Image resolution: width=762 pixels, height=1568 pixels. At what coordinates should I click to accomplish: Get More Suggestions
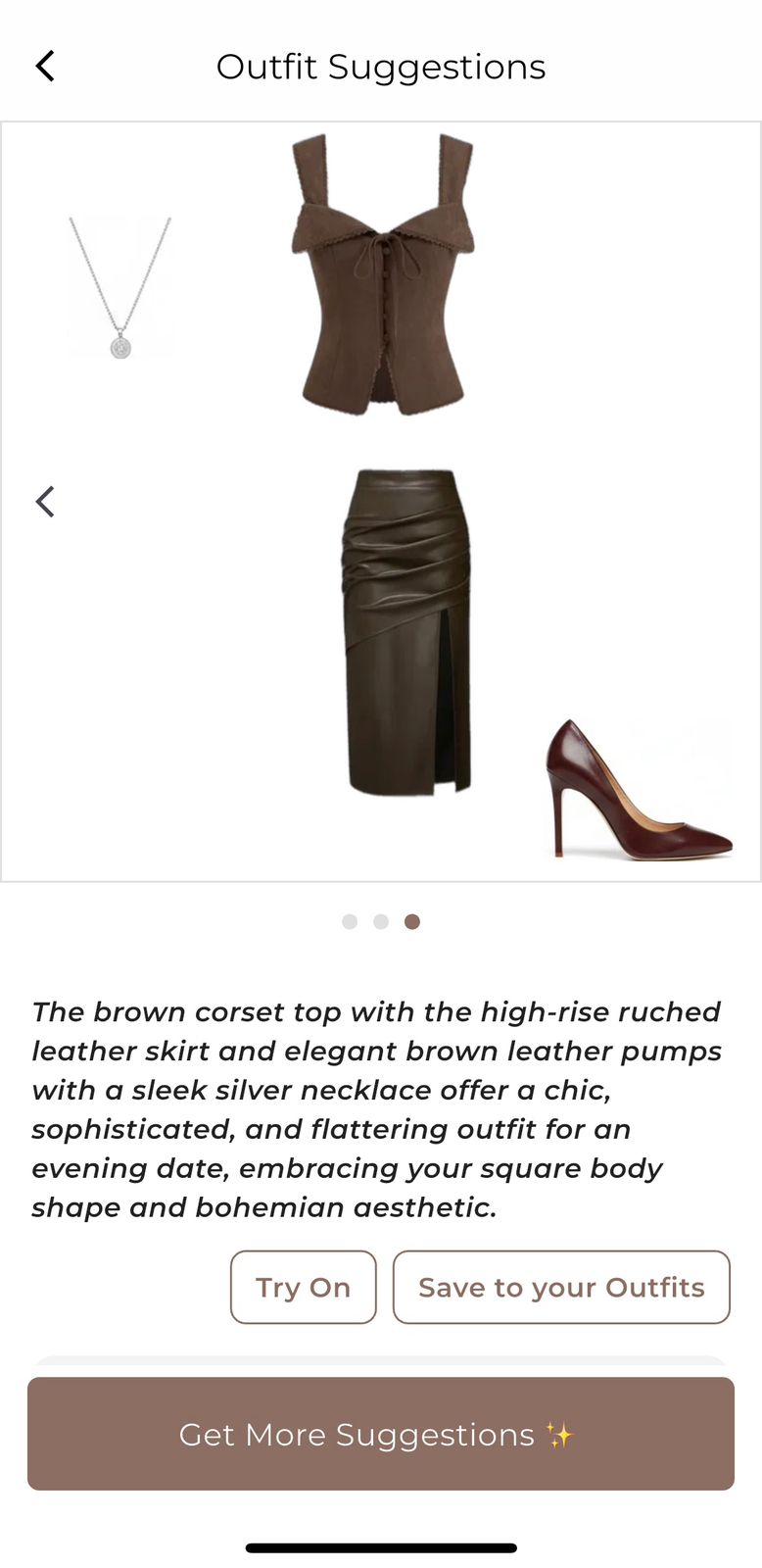click(381, 1434)
